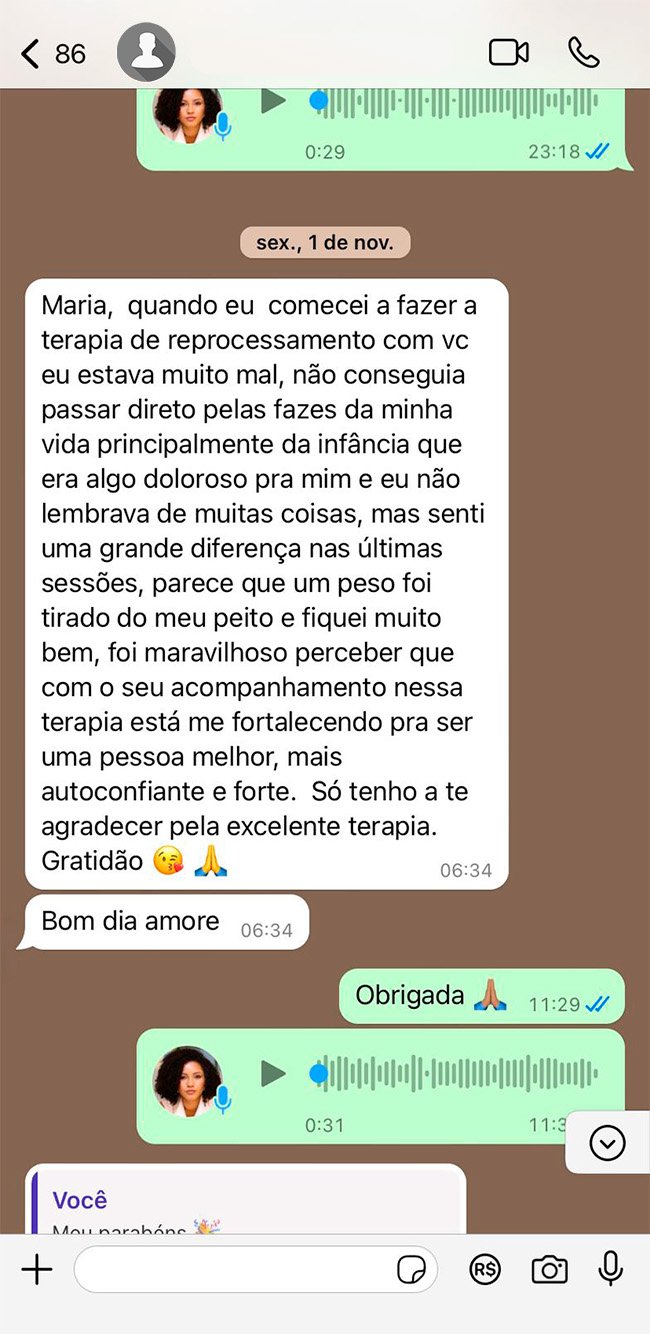Open the contact profile avatar

point(146,52)
